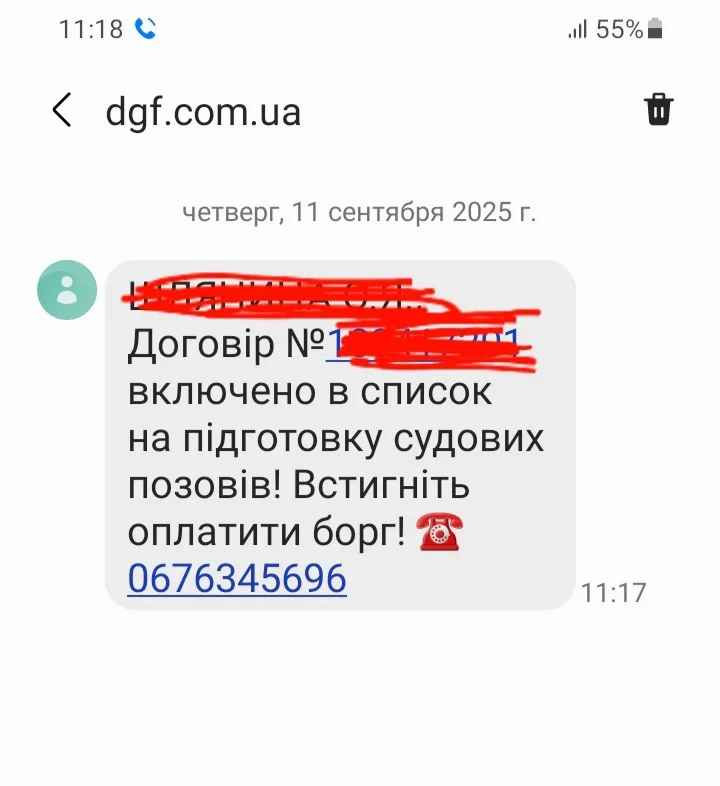Open the linked contract number in the message
The height and width of the screenshot is (786, 720).
tap(423, 345)
